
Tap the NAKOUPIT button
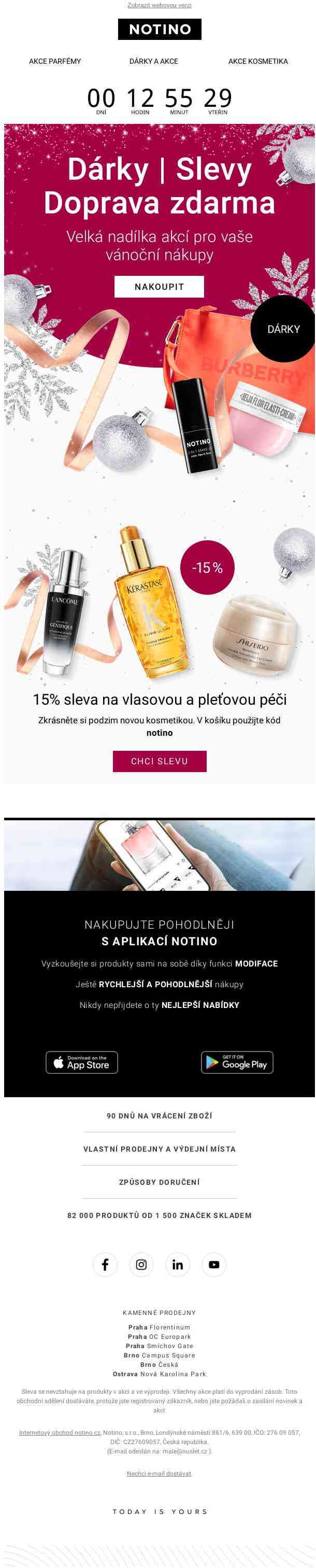(159, 286)
